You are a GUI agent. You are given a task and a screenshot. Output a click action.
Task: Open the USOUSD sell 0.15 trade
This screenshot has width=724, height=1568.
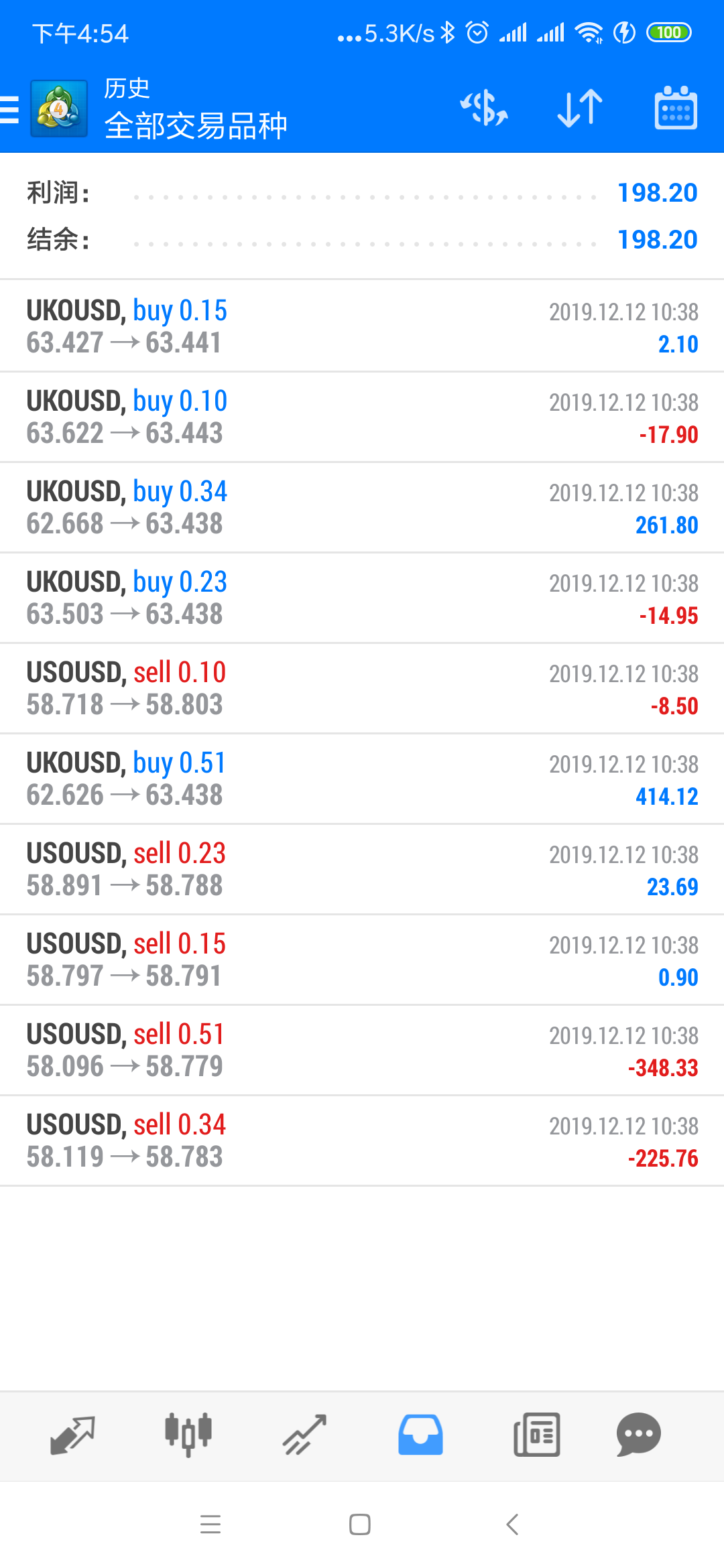click(362, 960)
